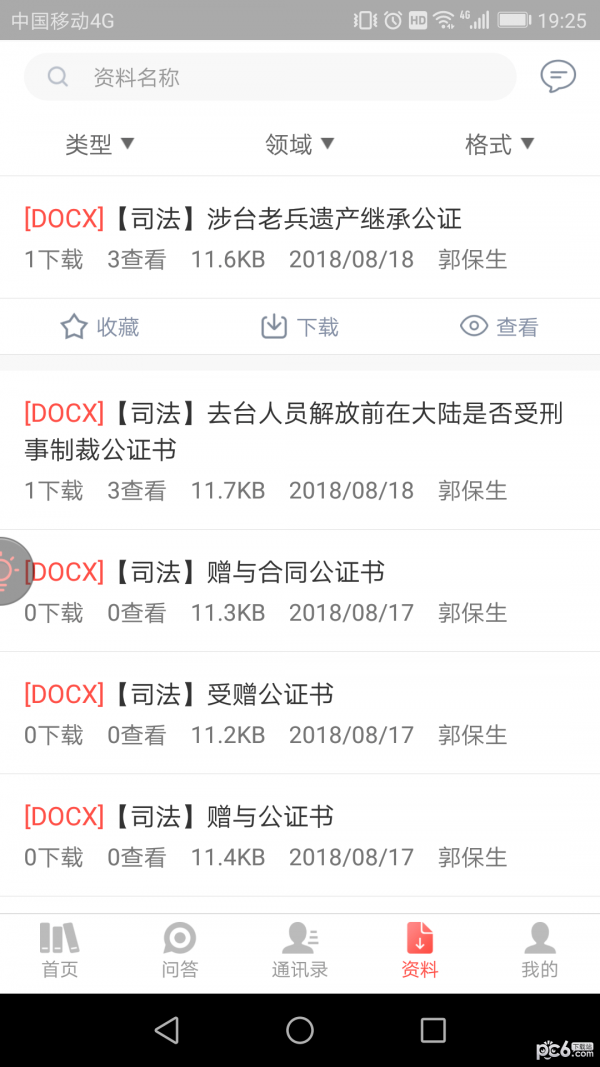Open the messages chat bubble icon
The height and width of the screenshot is (1067, 600).
(x=557, y=77)
